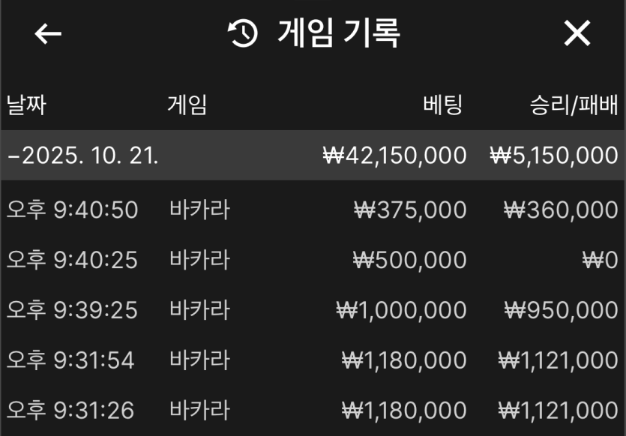Image resolution: width=626 pixels, height=436 pixels.
Task: Close the game history panel
Action: click(x=577, y=34)
